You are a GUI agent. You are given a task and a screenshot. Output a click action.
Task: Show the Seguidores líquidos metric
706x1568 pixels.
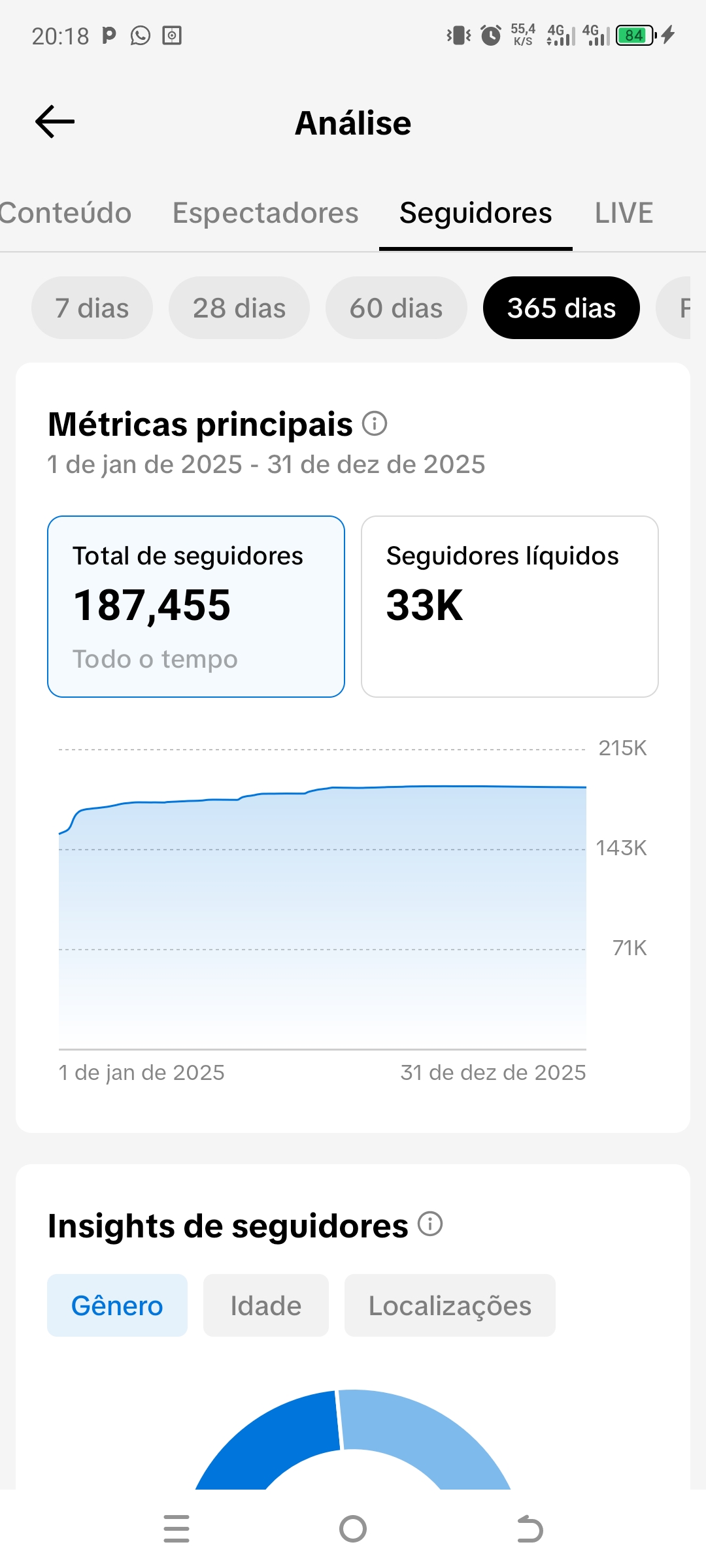tap(510, 606)
